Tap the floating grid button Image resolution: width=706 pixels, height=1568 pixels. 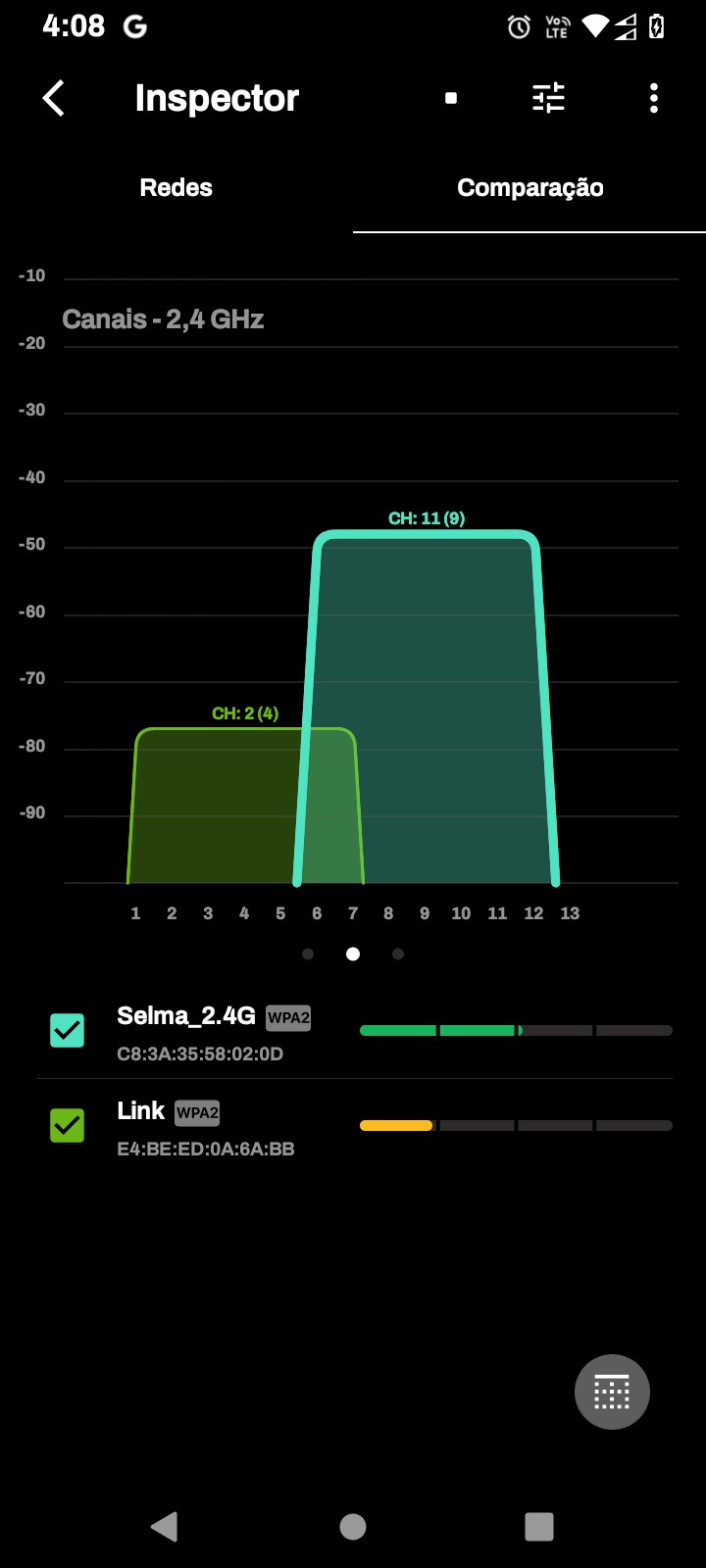pyautogui.click(x=612, y=1392)
